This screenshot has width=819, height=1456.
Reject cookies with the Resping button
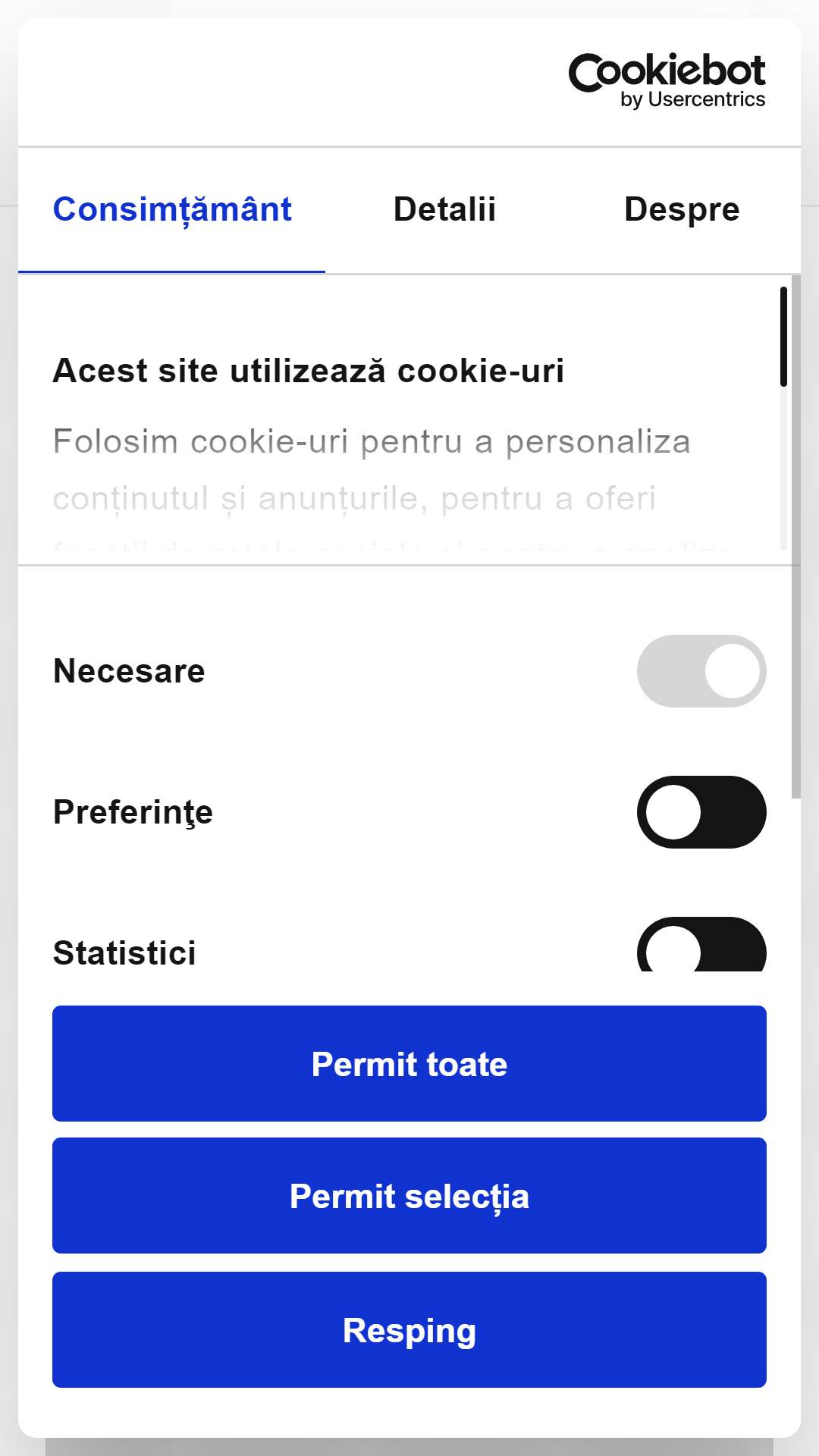tap(409, 1330)
